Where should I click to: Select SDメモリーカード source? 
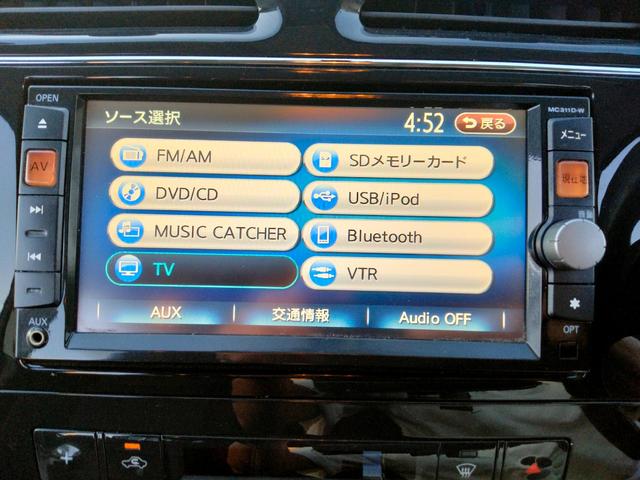point(398,160)
